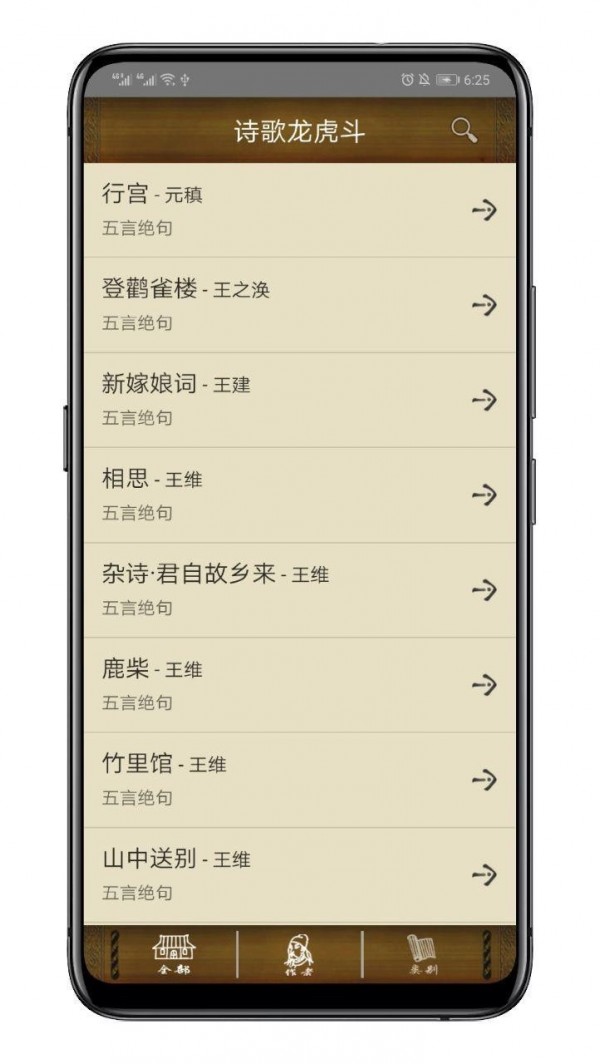Open the search magnifier icon

pos(464,130)
